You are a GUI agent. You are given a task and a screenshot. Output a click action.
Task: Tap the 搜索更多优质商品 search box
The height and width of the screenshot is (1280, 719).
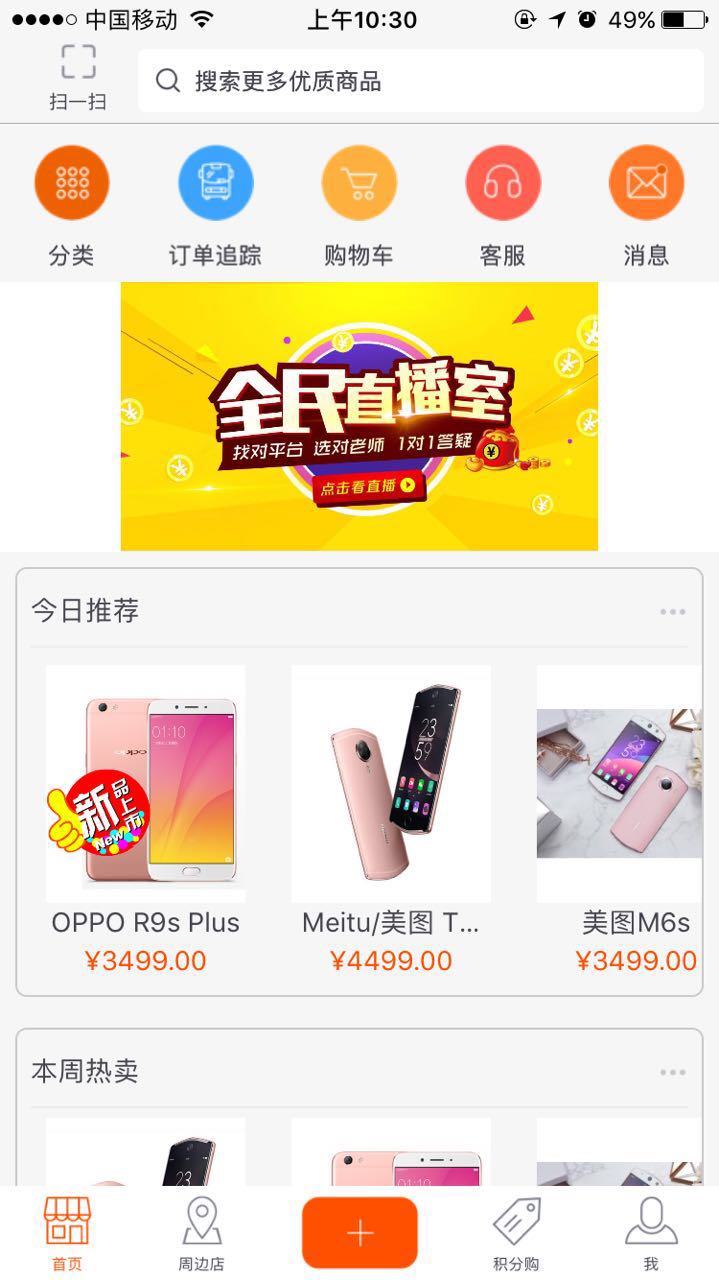[421, 81]
